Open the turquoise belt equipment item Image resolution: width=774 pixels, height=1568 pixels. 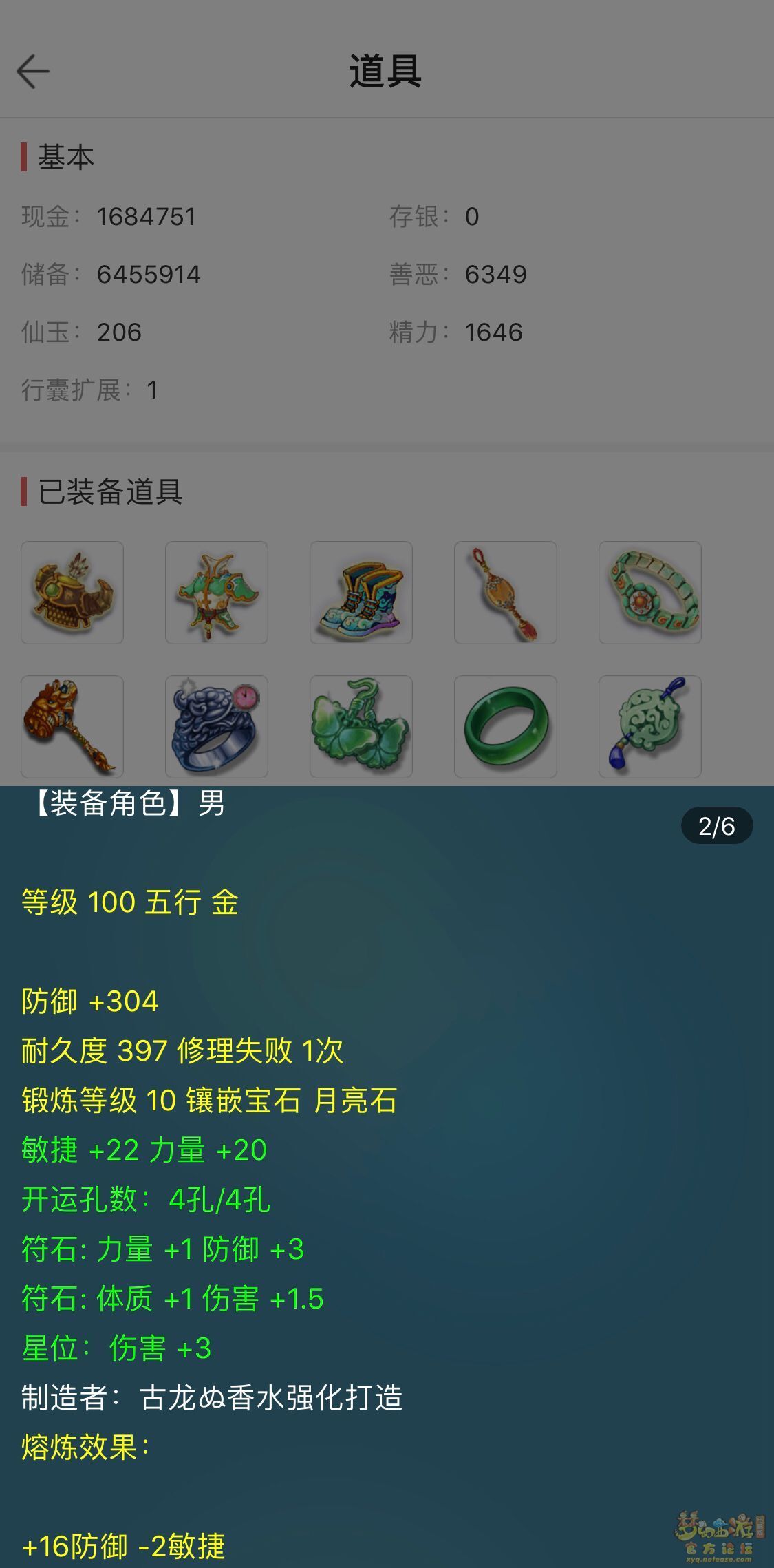(x=650, y=593)
